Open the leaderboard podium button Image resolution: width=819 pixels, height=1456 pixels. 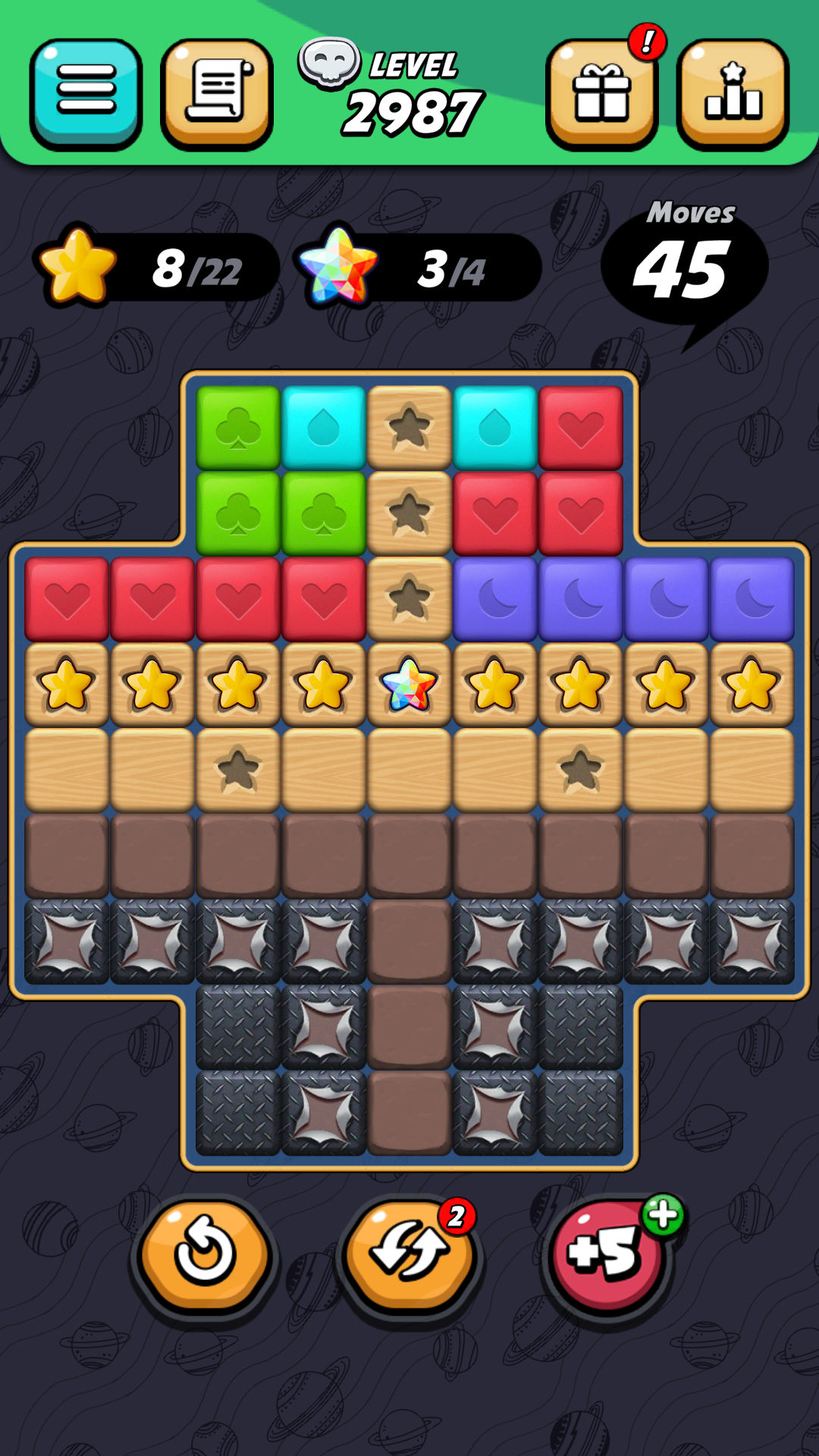733,94
